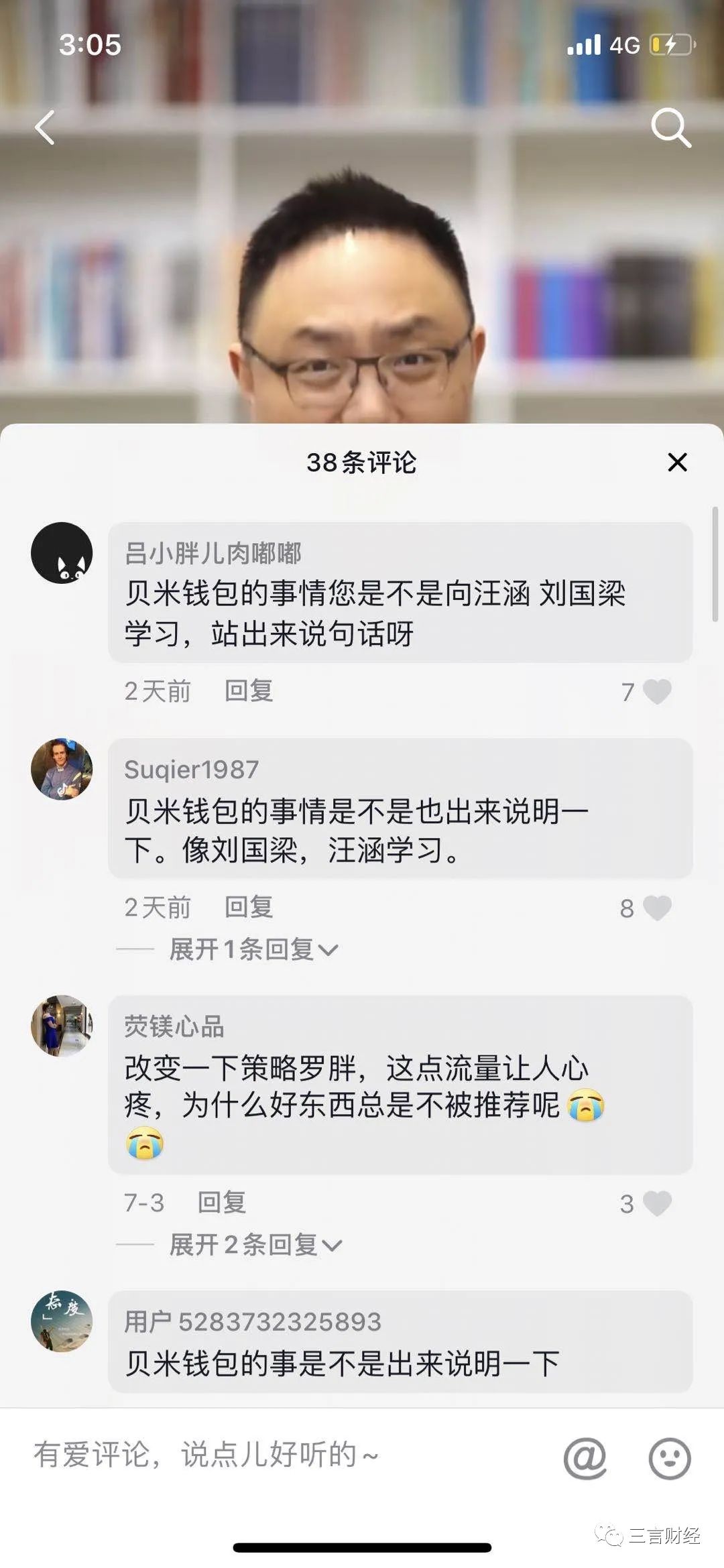Tap the comment input field
The height and width of the screenshot is (1568, 724).
(268, 1455)
